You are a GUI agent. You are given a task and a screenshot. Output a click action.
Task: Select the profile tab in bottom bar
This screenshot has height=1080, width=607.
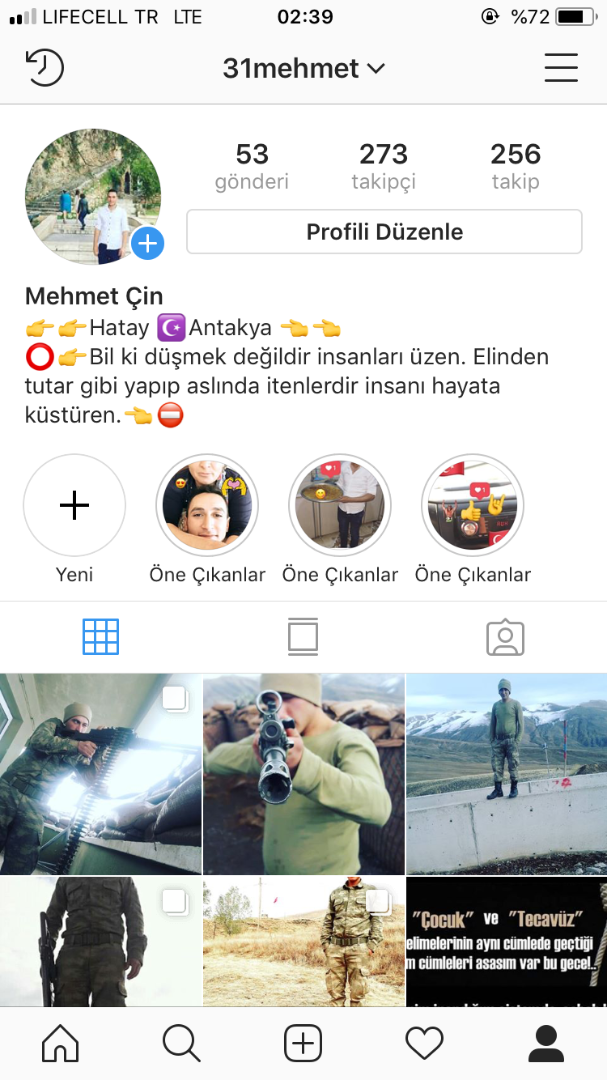(x=546, y=1044)
